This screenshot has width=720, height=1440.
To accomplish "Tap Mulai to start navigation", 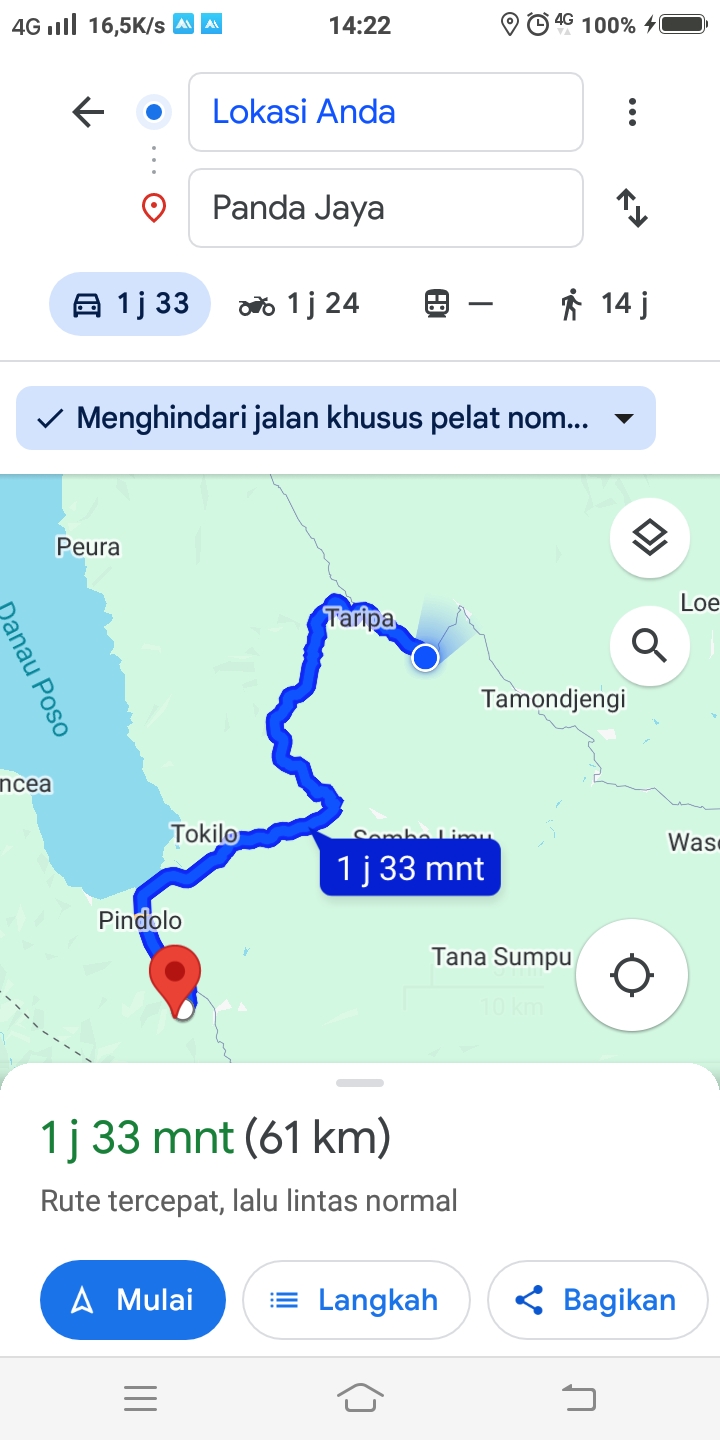I will click(133, 1300).
